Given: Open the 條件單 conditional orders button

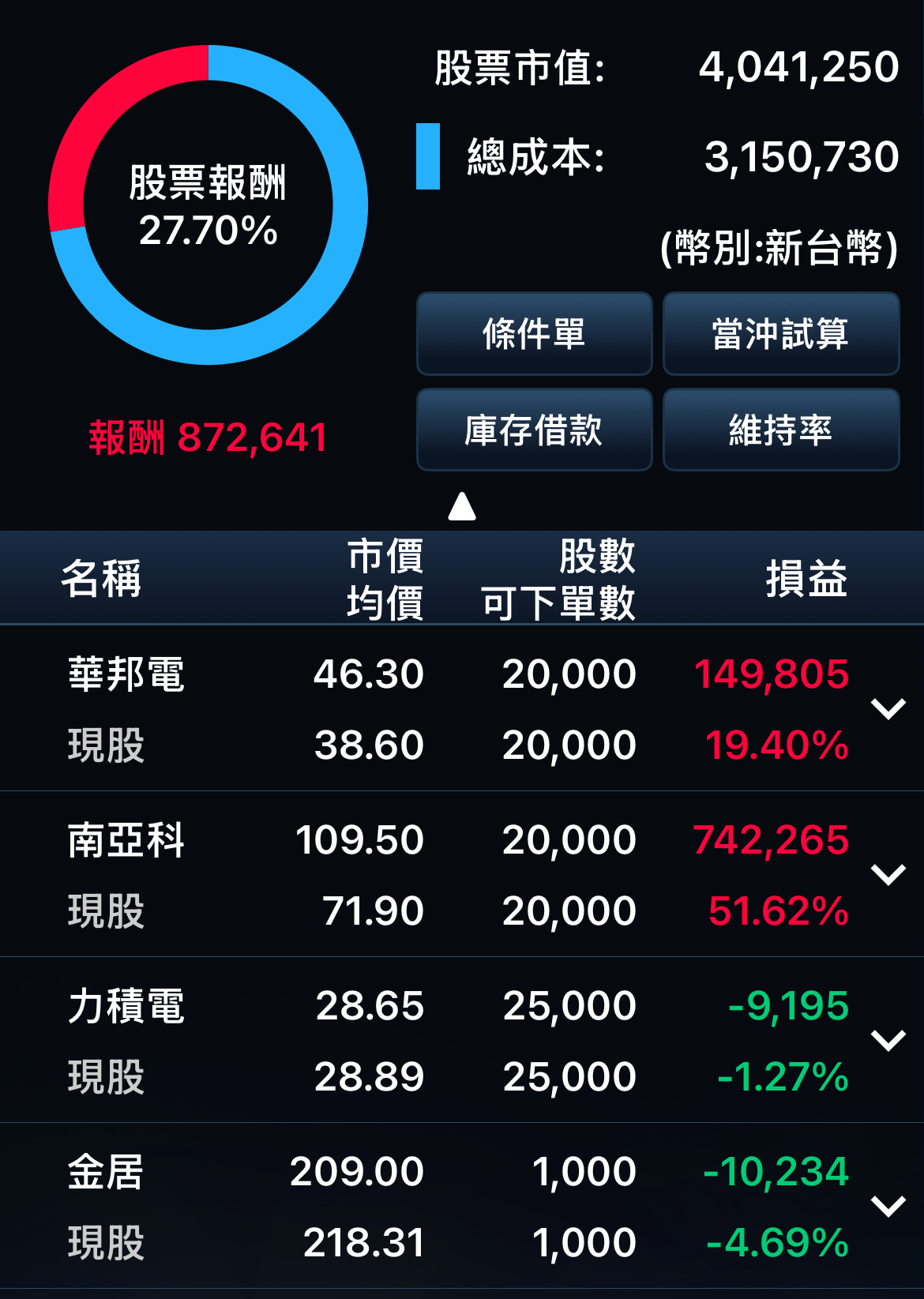Looking at the screenshot, I should [x=535, y=334].
